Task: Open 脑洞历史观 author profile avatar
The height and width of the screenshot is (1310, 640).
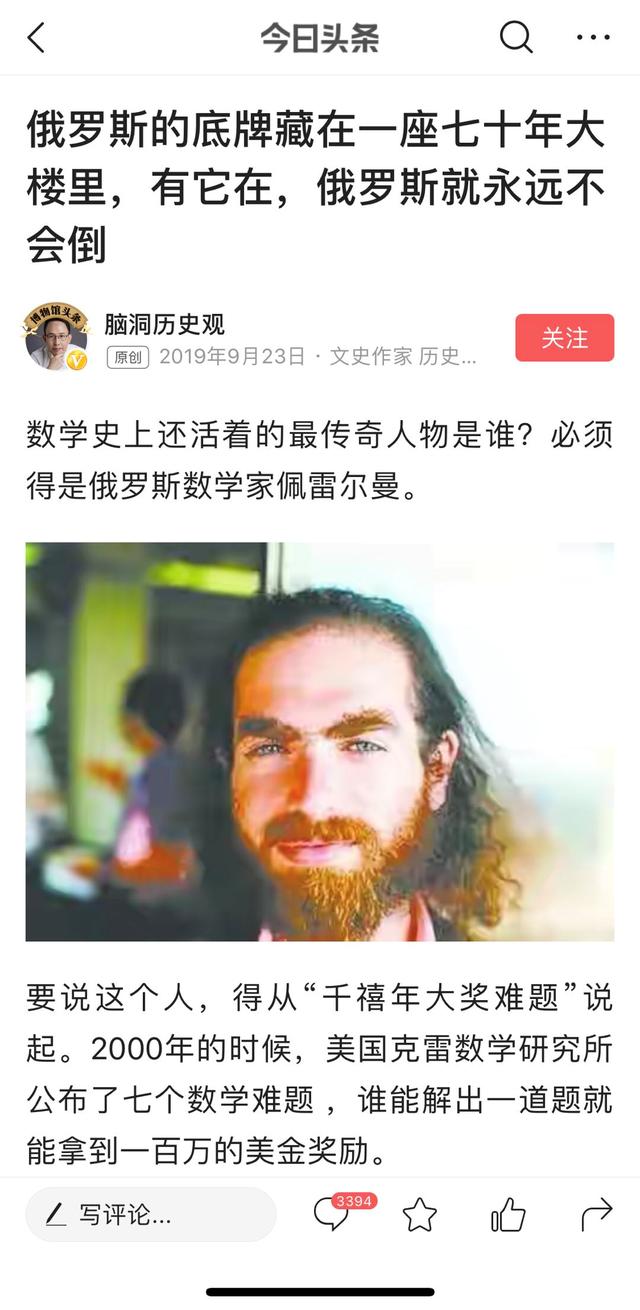Action: [x=56, y=338]
